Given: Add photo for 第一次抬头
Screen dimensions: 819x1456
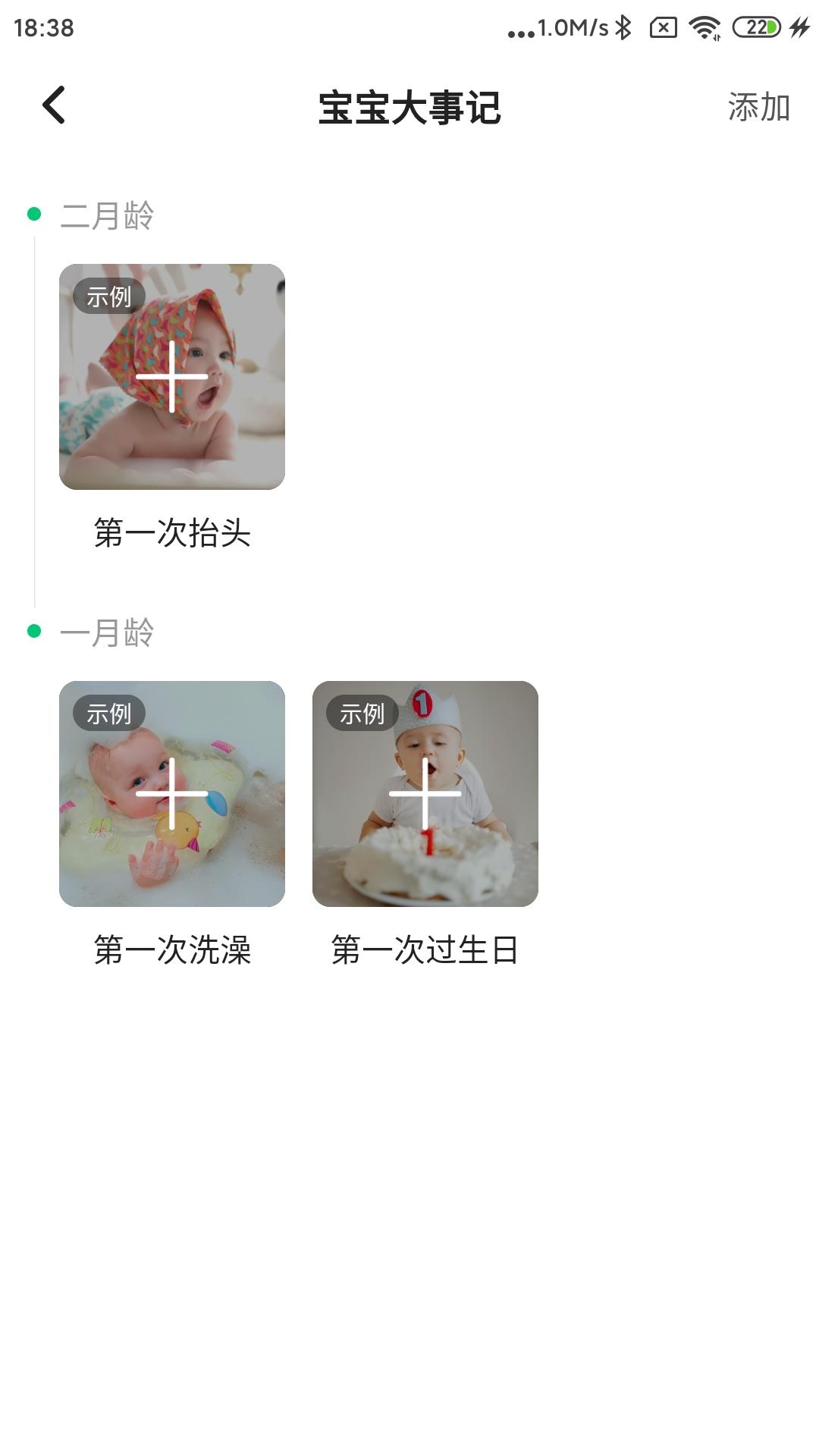Looking at the screenshot, I should coord(172,376).
